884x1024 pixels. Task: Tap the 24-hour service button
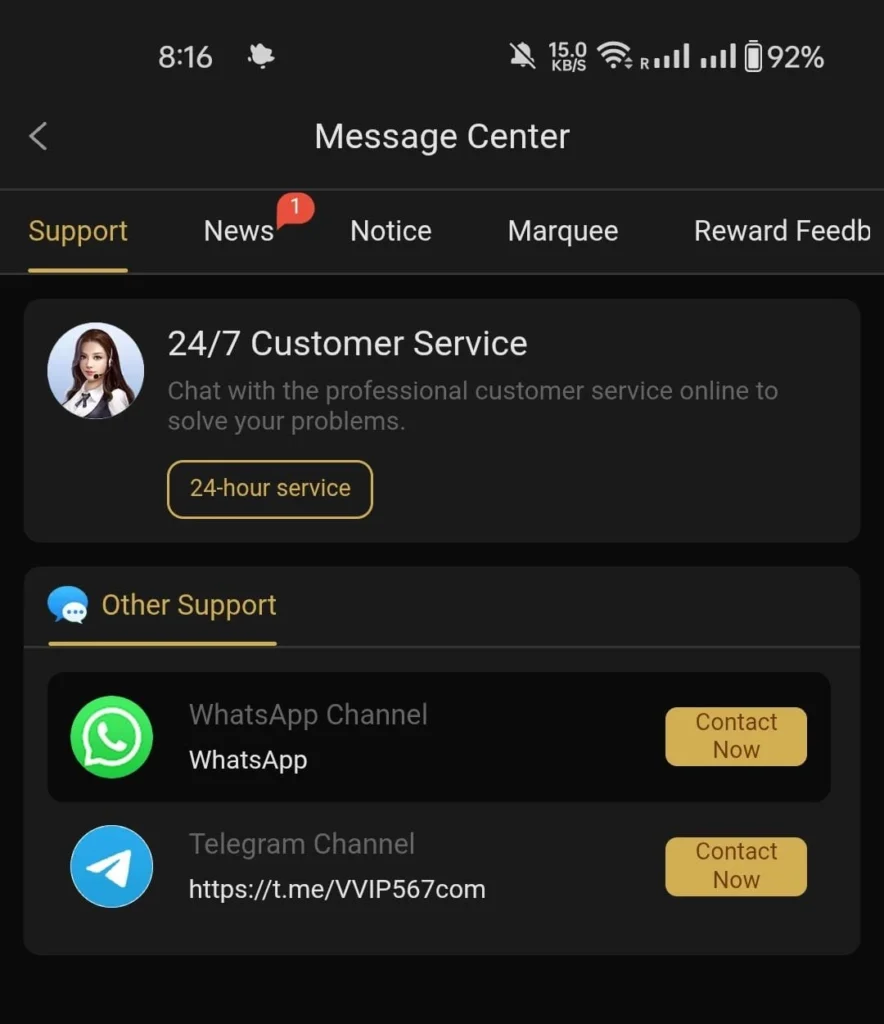click(x=270, y=489)
